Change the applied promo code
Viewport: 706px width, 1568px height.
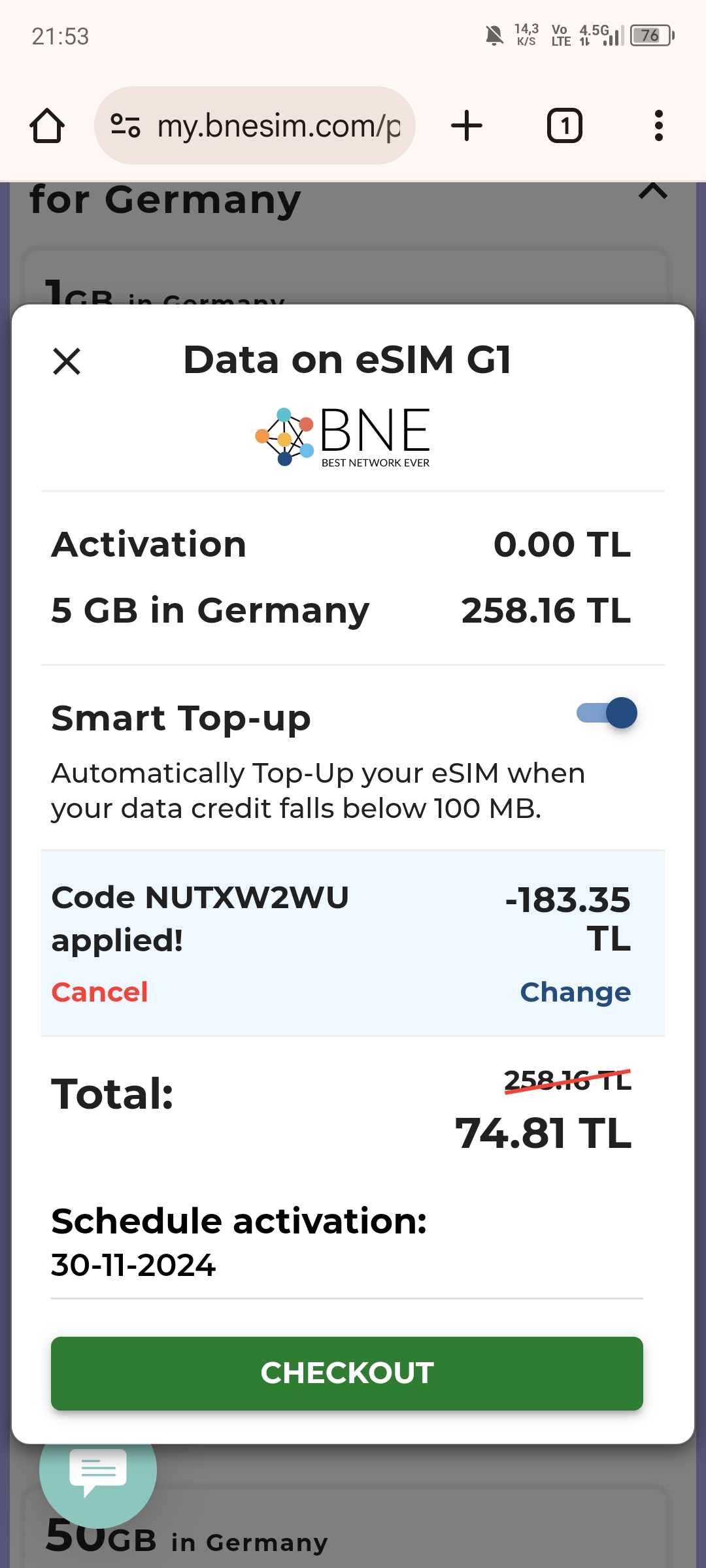(575, 992)
